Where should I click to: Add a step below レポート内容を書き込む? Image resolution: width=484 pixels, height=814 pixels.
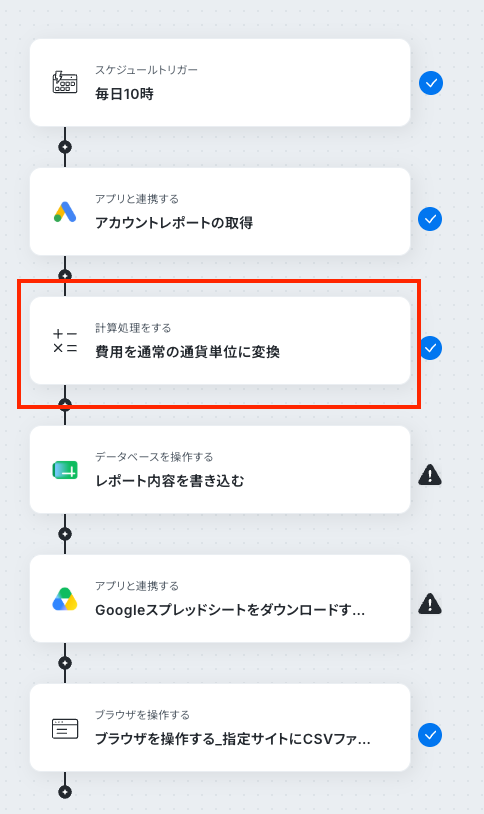click(x=65, y=534)
